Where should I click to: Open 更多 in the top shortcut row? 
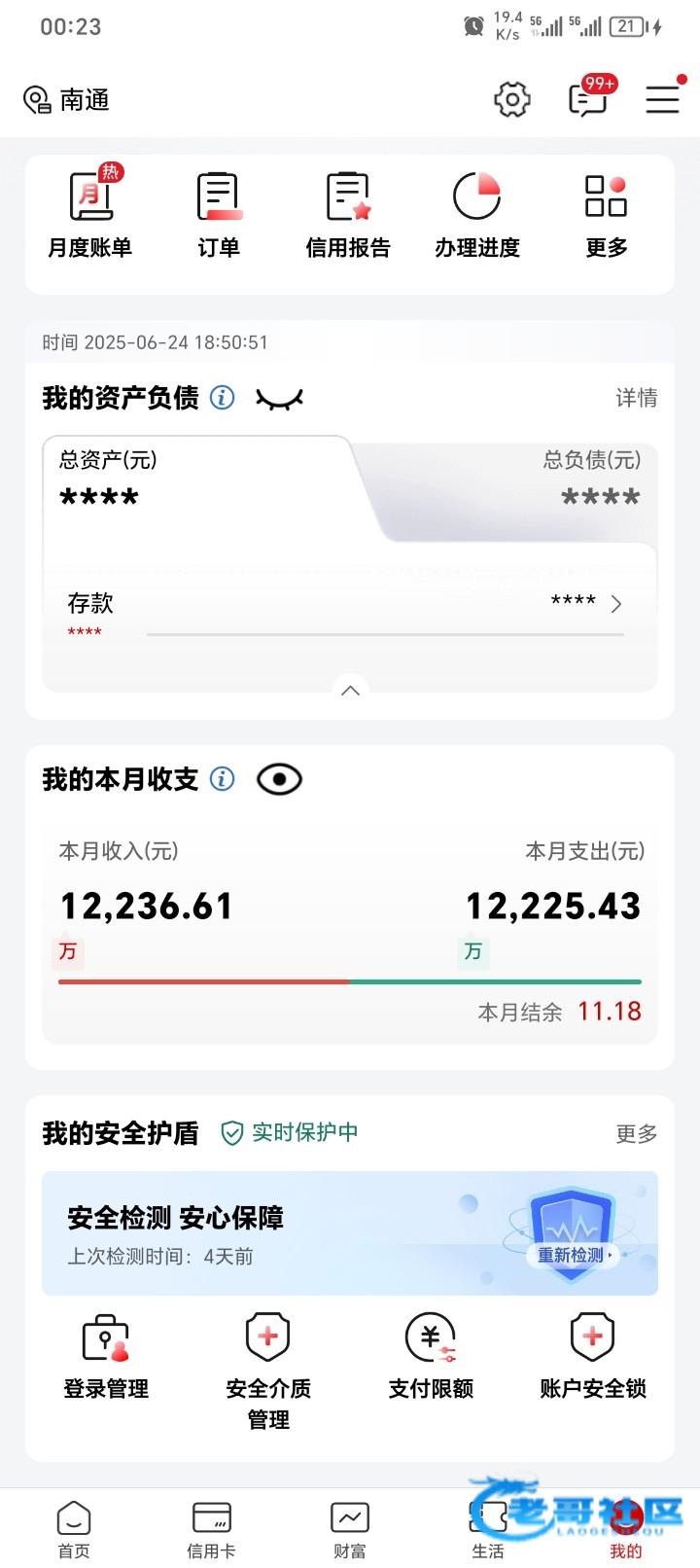(x=606, y=216)
